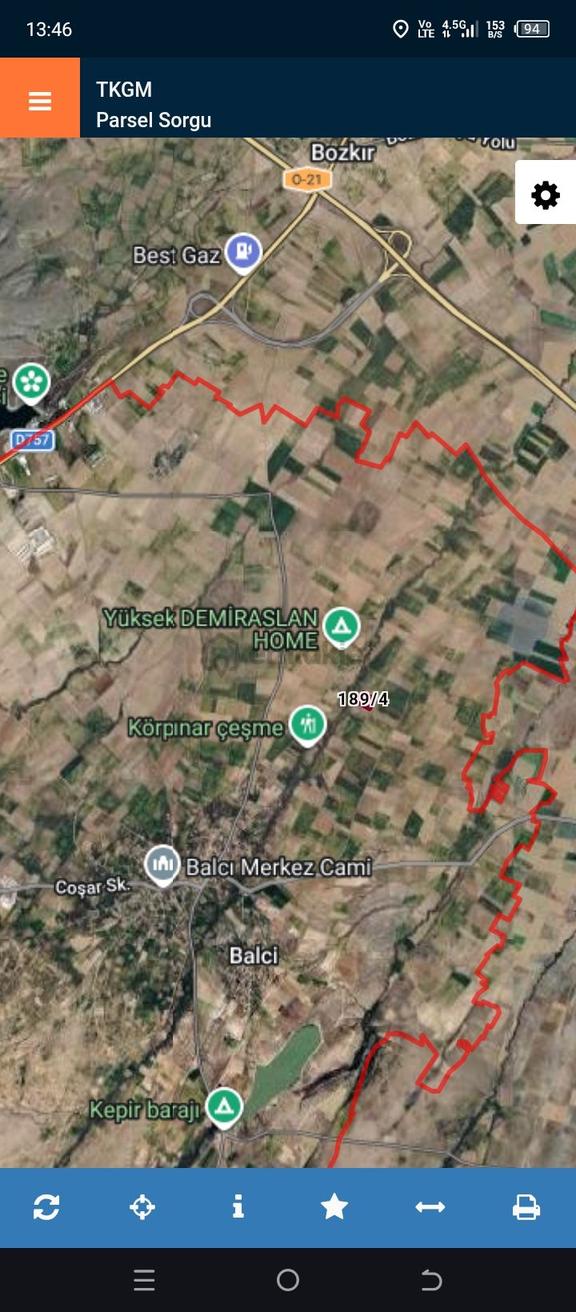Select the Körpınar çeşme map marker
Viewport: 576px width, 1312px height.
(308, 725)
